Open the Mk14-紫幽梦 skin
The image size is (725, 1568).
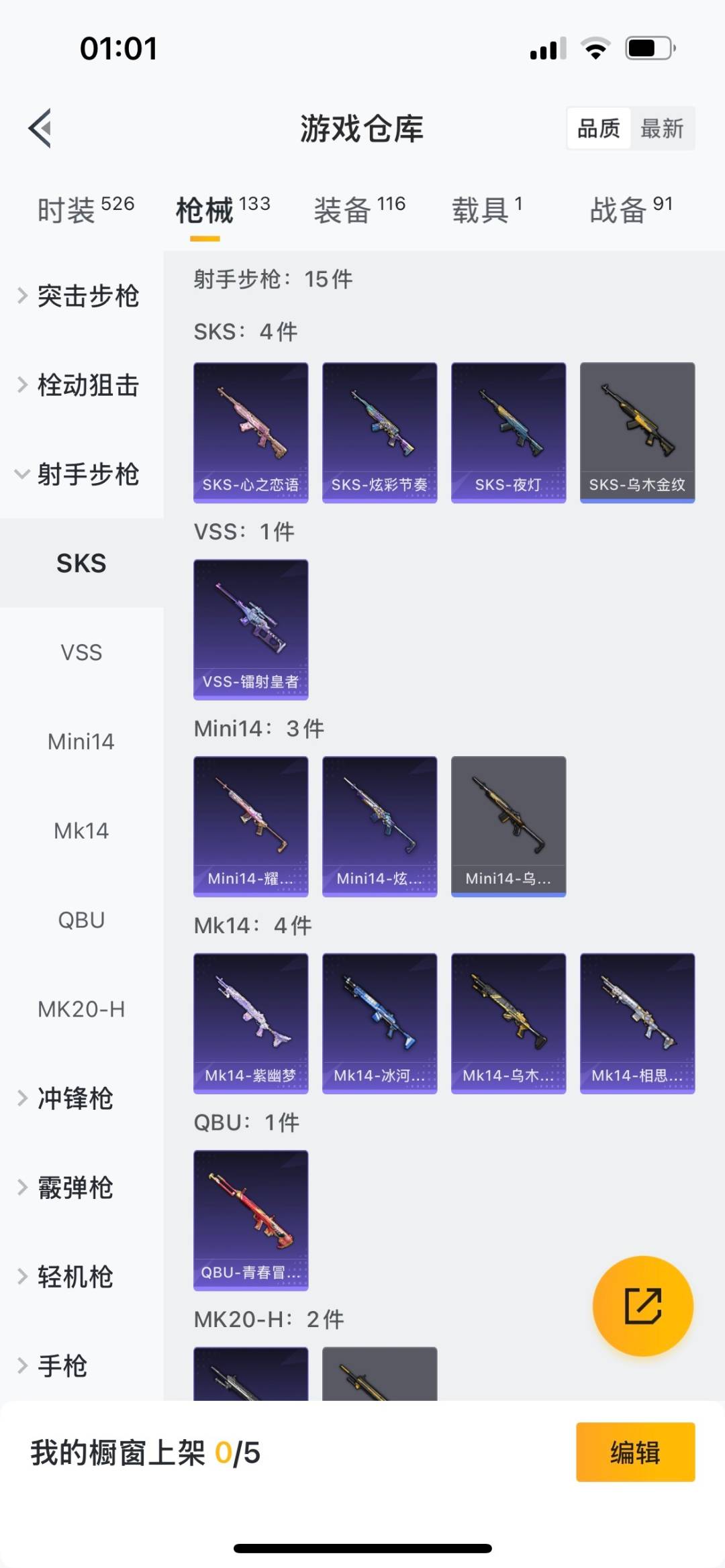tap(251, 1023)
